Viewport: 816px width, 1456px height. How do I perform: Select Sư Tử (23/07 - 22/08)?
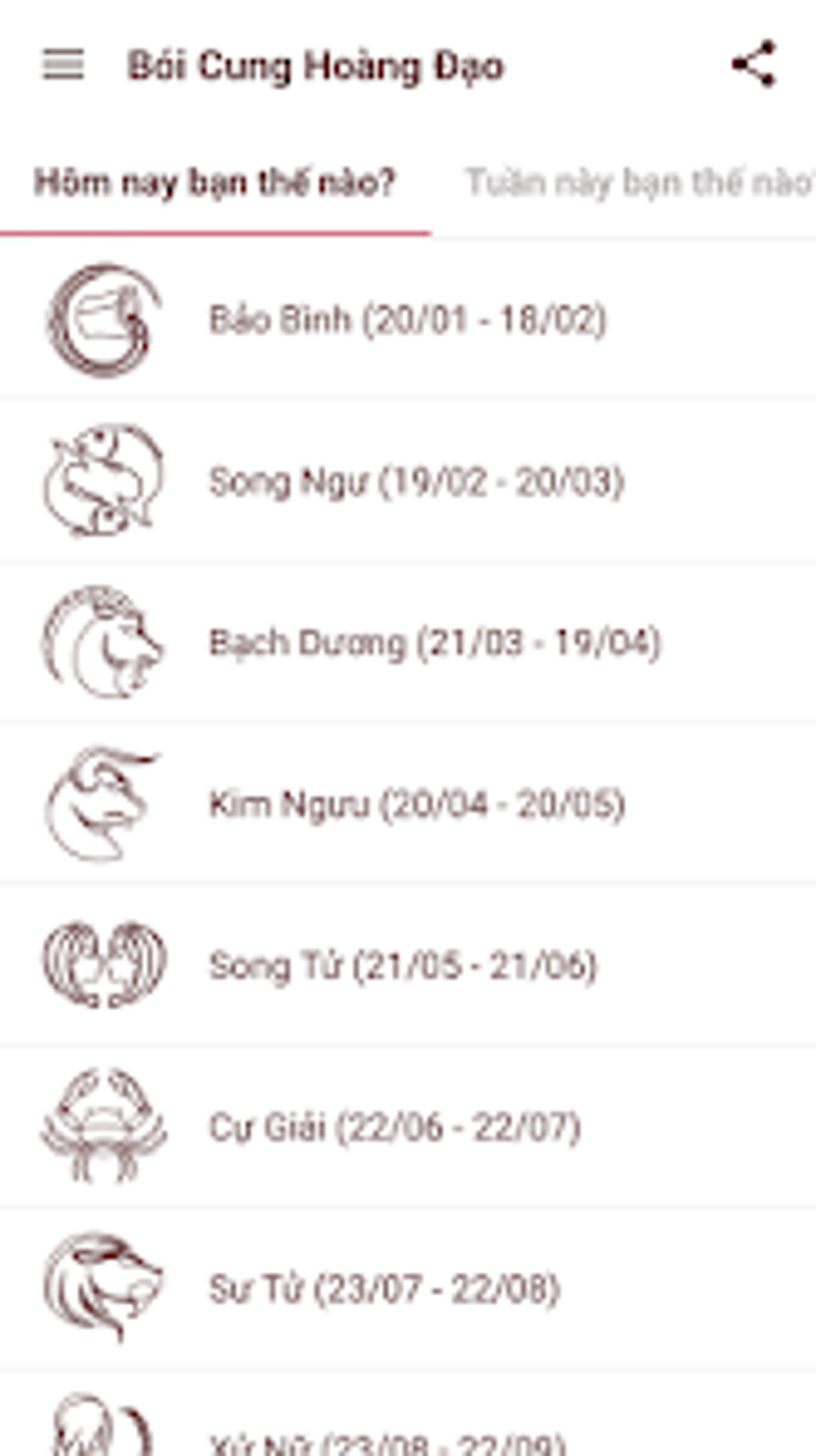click(x=384, y=1289)
